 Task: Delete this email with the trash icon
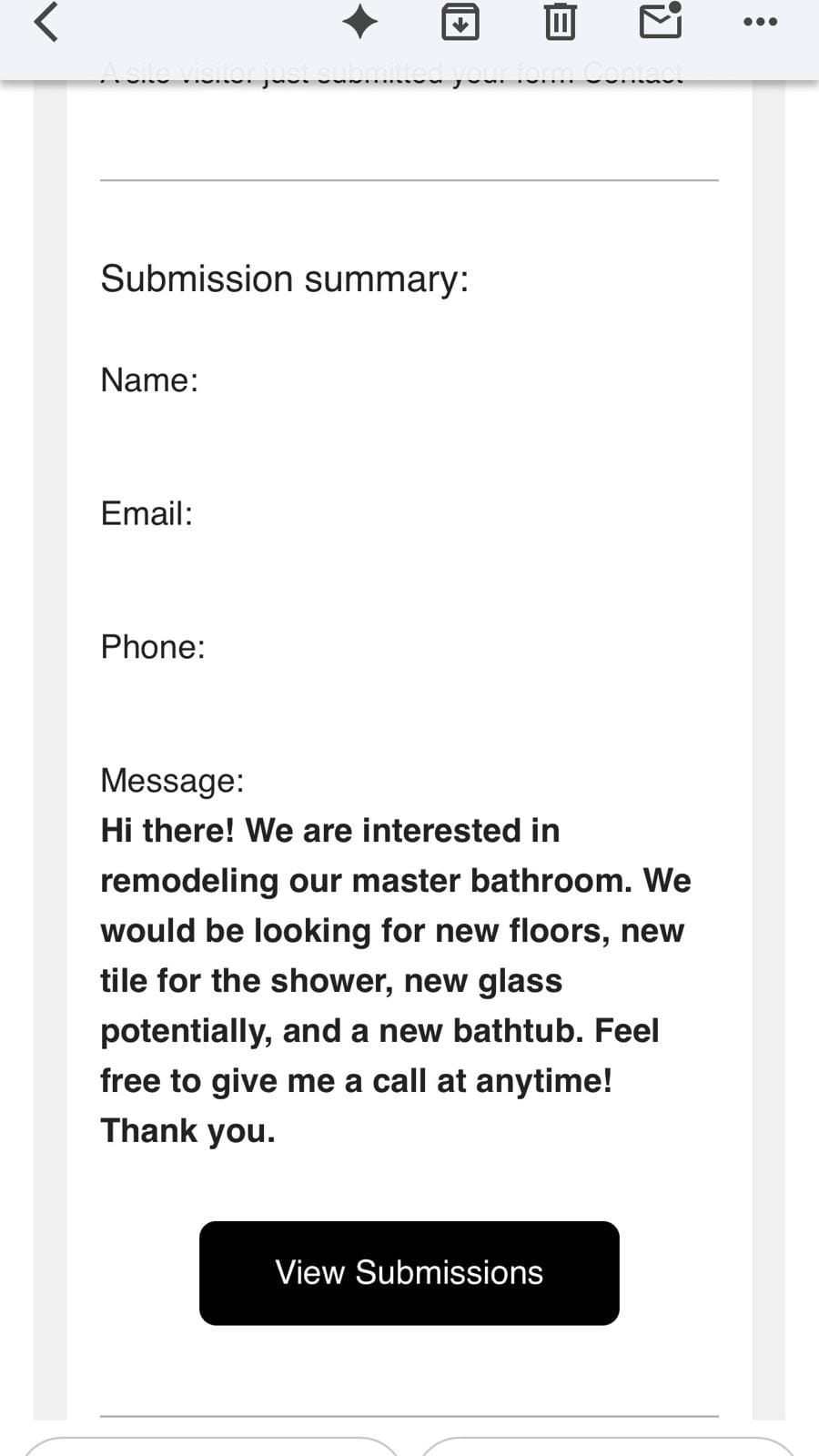pos(560,22)
